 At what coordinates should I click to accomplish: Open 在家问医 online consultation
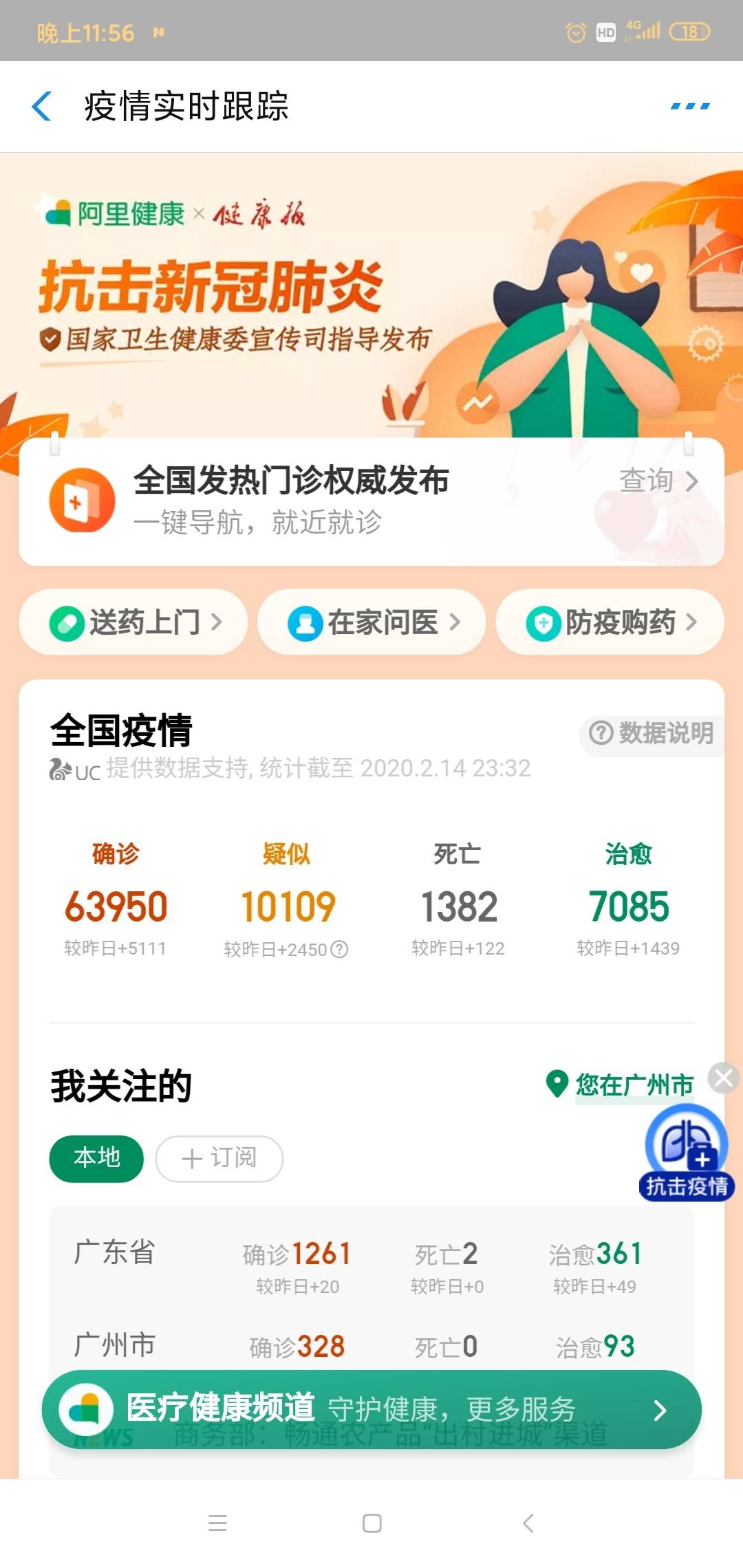click(x=372, y=622)
